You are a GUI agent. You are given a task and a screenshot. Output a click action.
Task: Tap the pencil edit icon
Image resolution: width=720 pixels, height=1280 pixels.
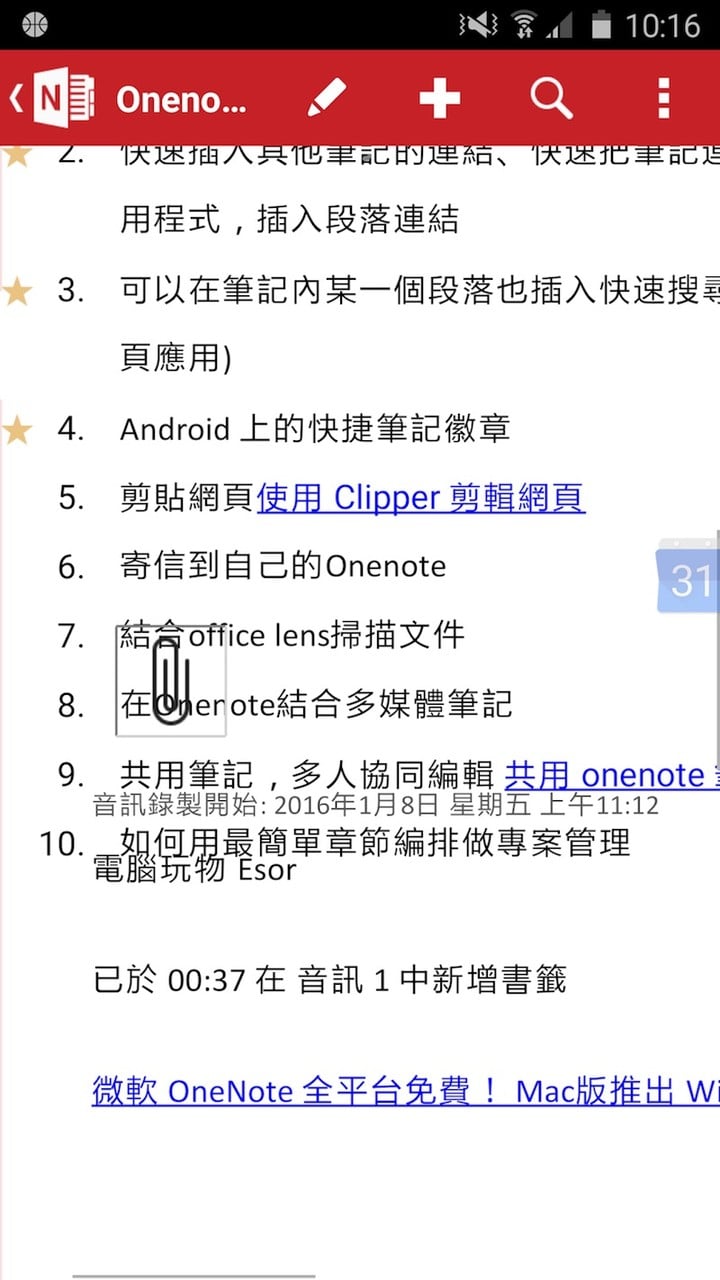326,99
